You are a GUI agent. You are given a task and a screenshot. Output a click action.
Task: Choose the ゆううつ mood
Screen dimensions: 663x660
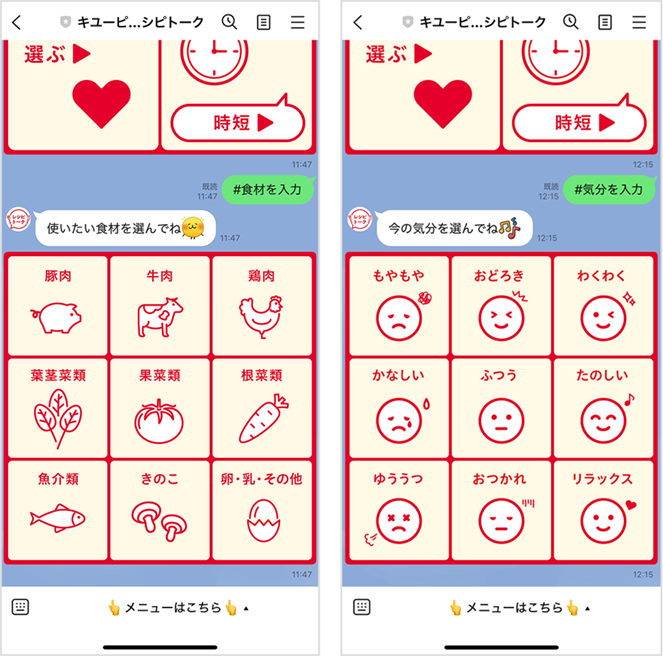(398, 509)
